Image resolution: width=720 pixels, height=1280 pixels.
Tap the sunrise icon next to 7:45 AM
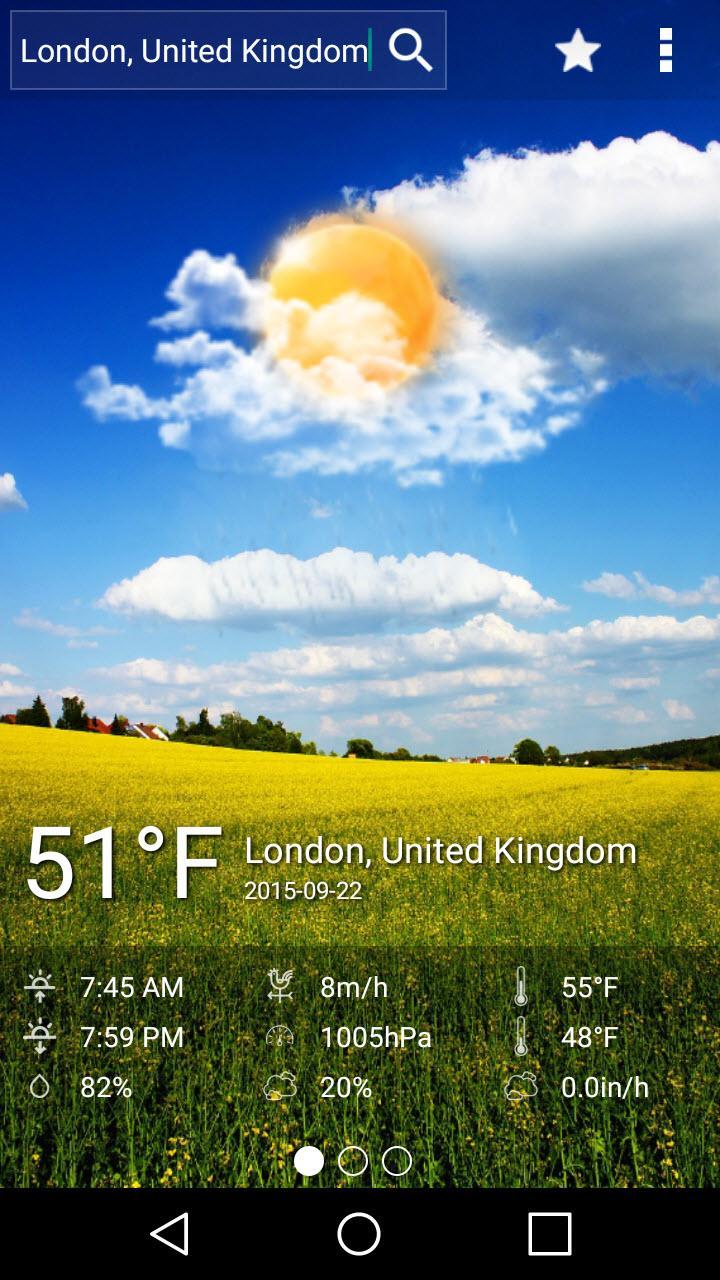38,986
